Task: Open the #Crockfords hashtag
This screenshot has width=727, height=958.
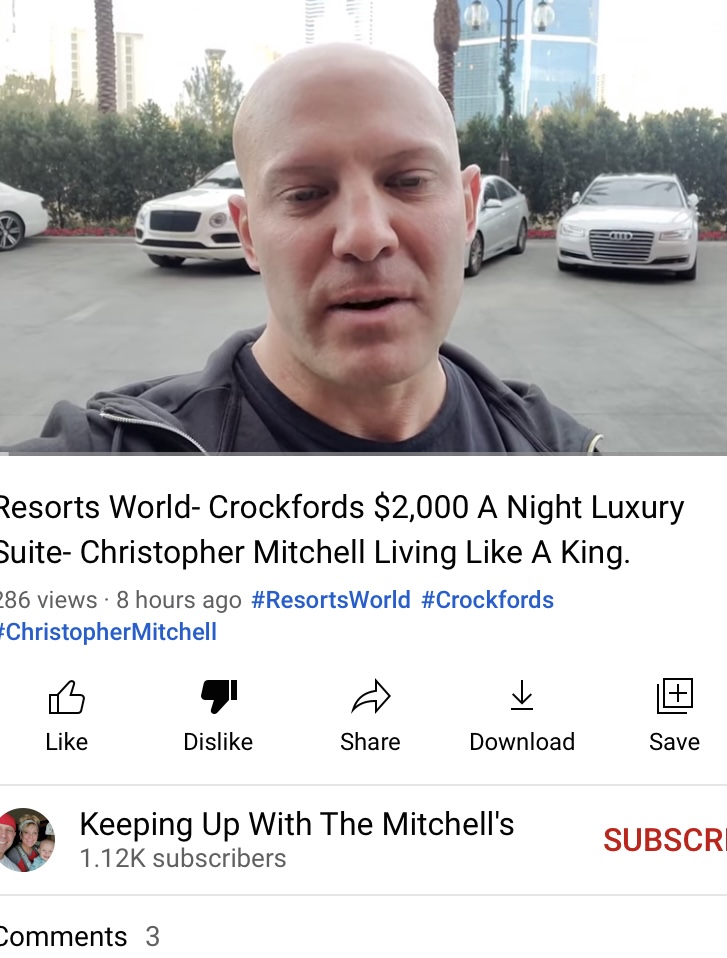Action: click(x=487, y=600)
